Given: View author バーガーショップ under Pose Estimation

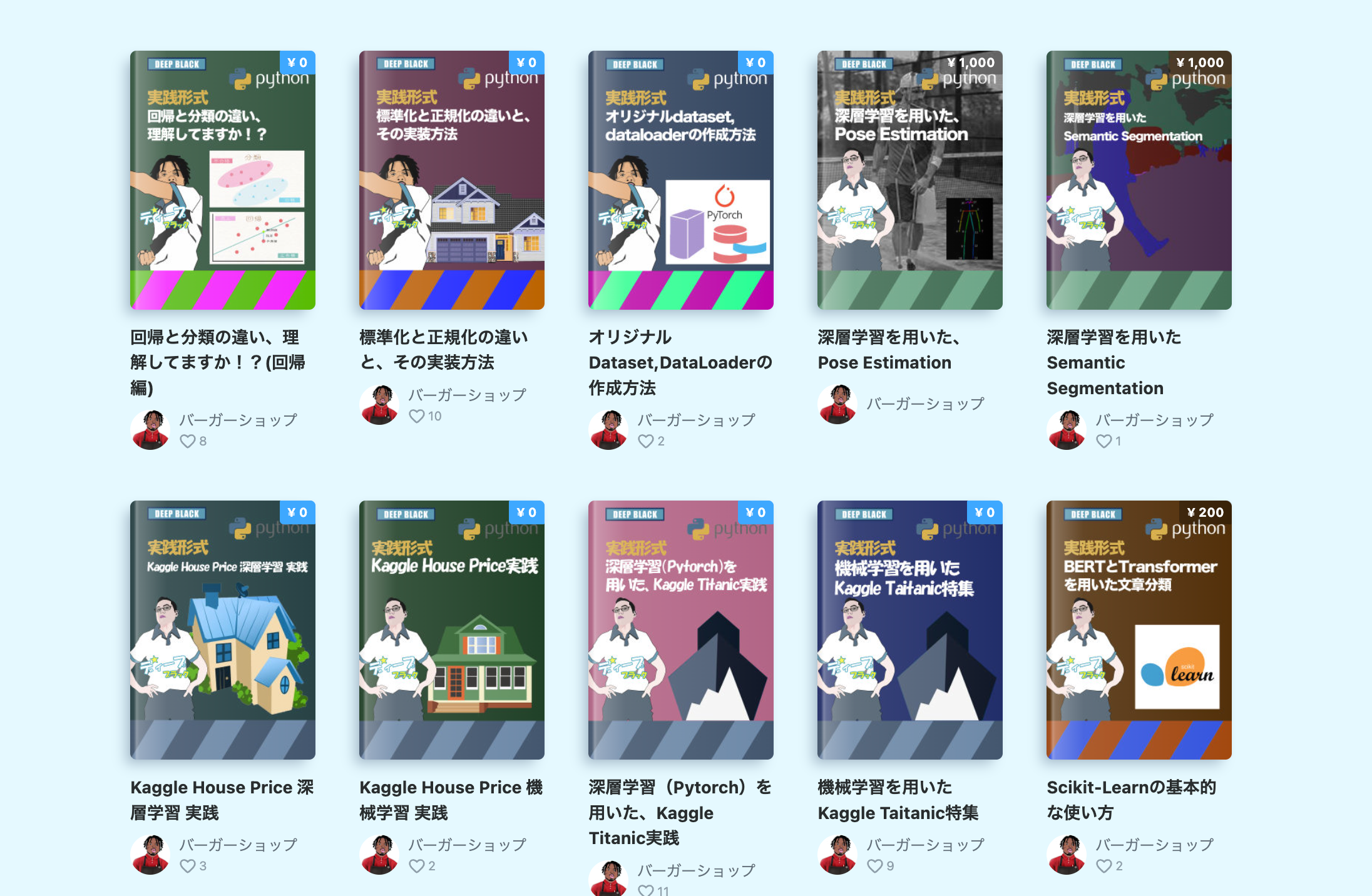Looking at the screenshot, I should pos(925,404).
